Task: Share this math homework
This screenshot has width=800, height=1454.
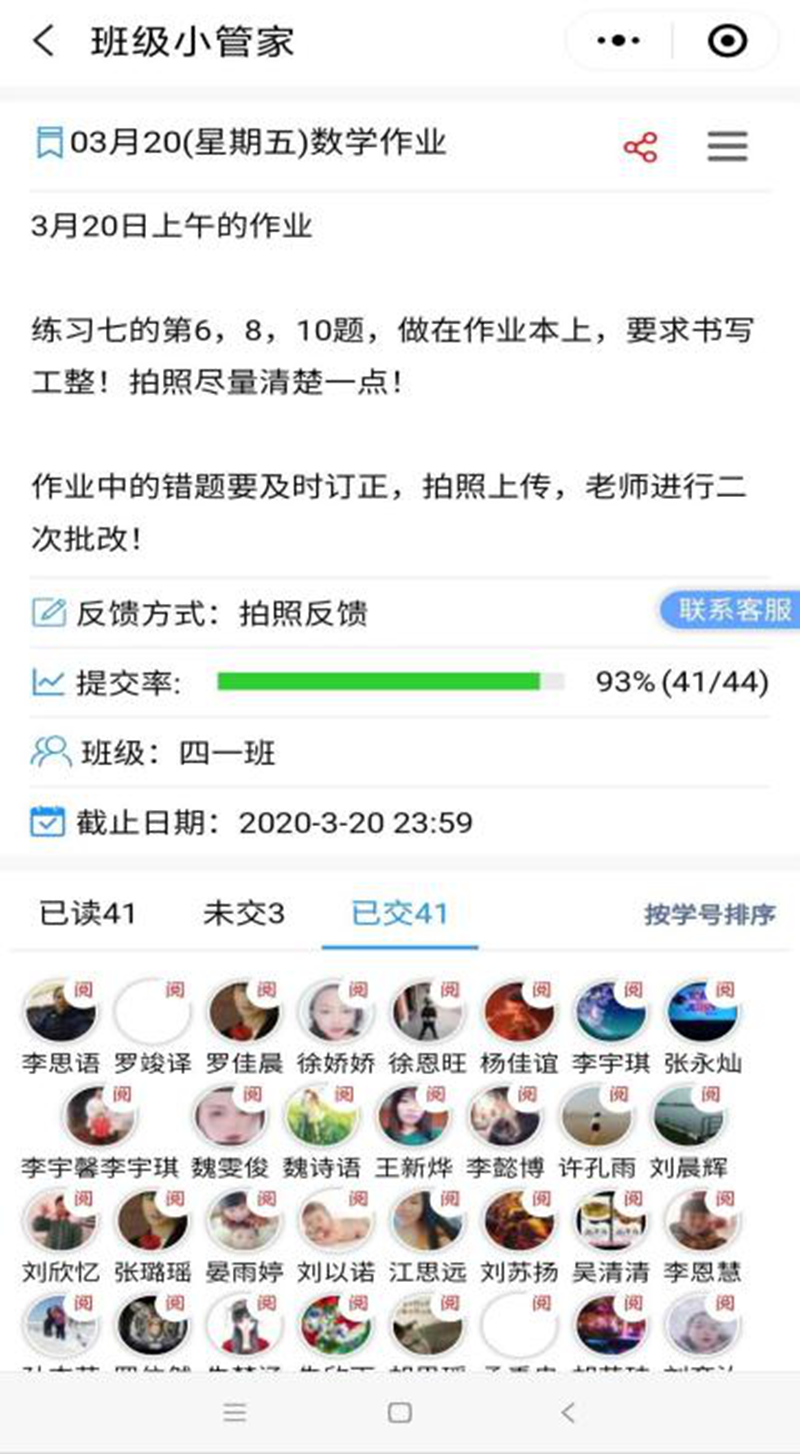Action: coord(640,148)
